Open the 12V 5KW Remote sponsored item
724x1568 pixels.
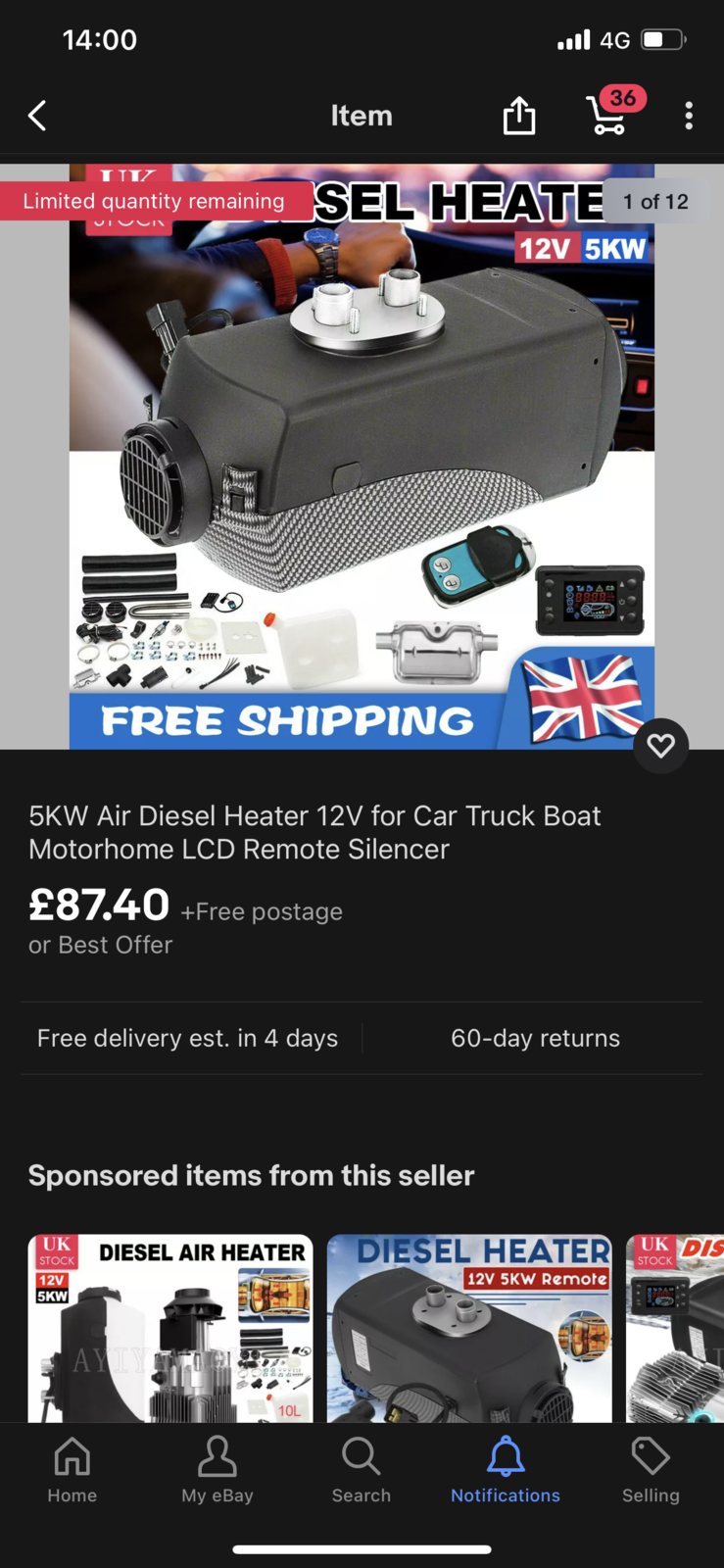point(469,1328)
